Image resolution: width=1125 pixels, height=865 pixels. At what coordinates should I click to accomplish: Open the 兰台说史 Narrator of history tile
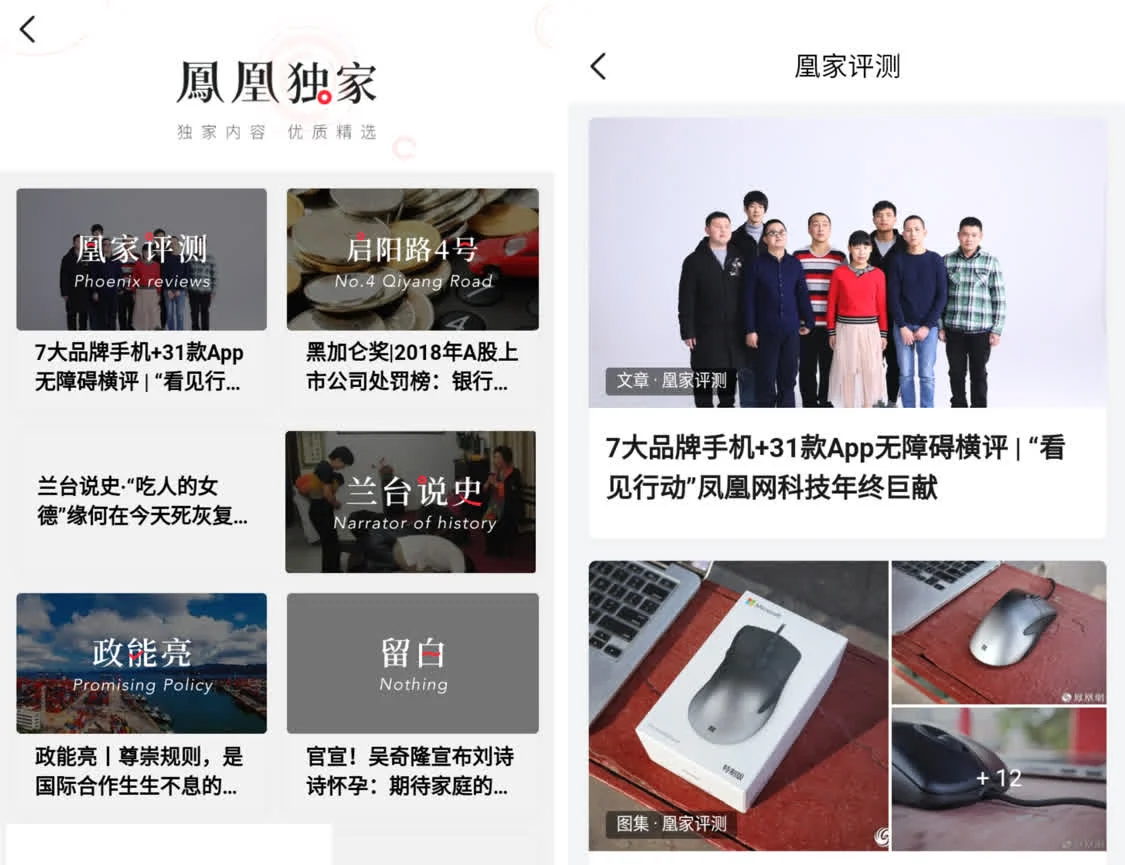(x=410, y=502)
